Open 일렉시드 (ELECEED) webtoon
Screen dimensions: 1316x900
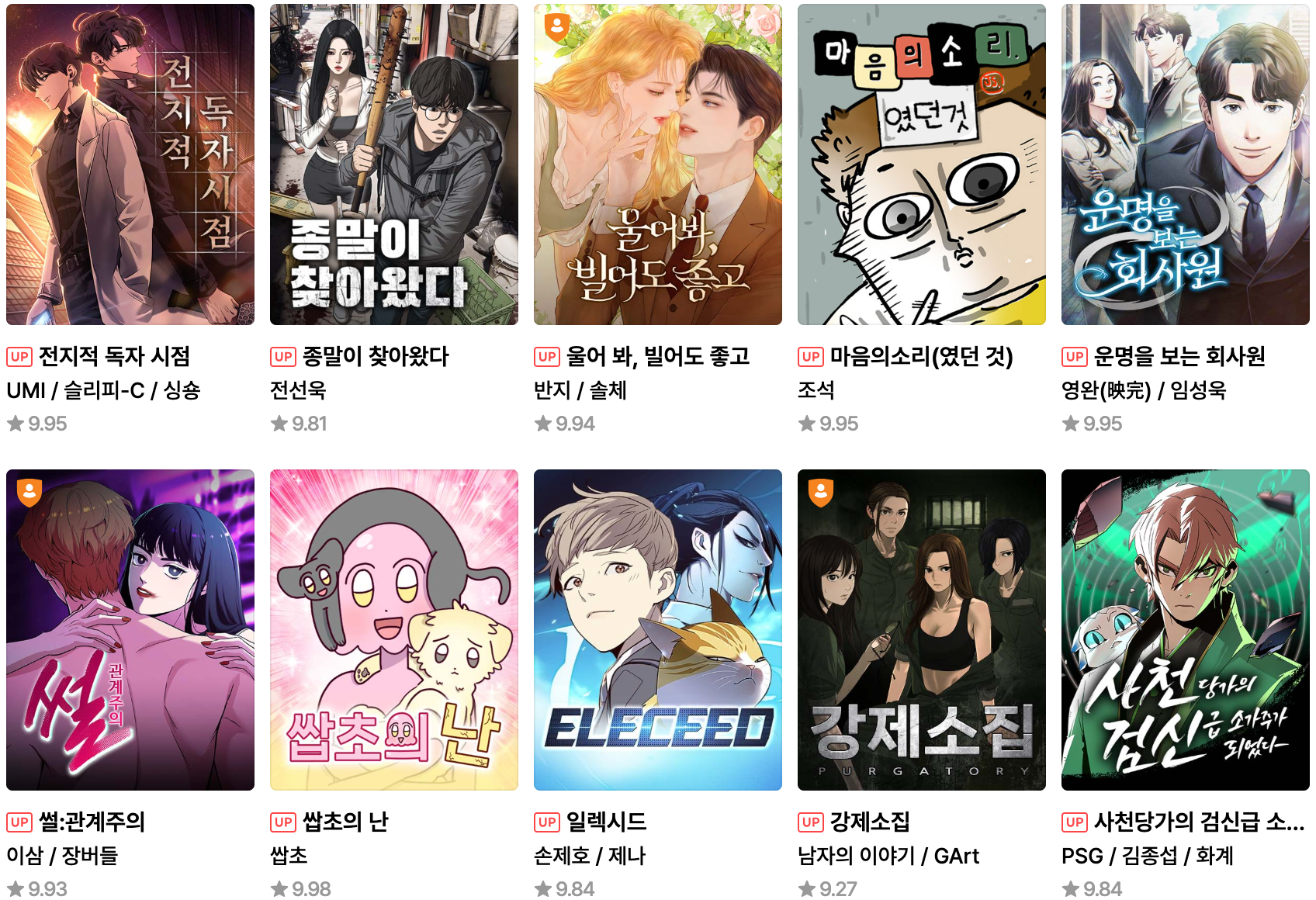point(658,630)
